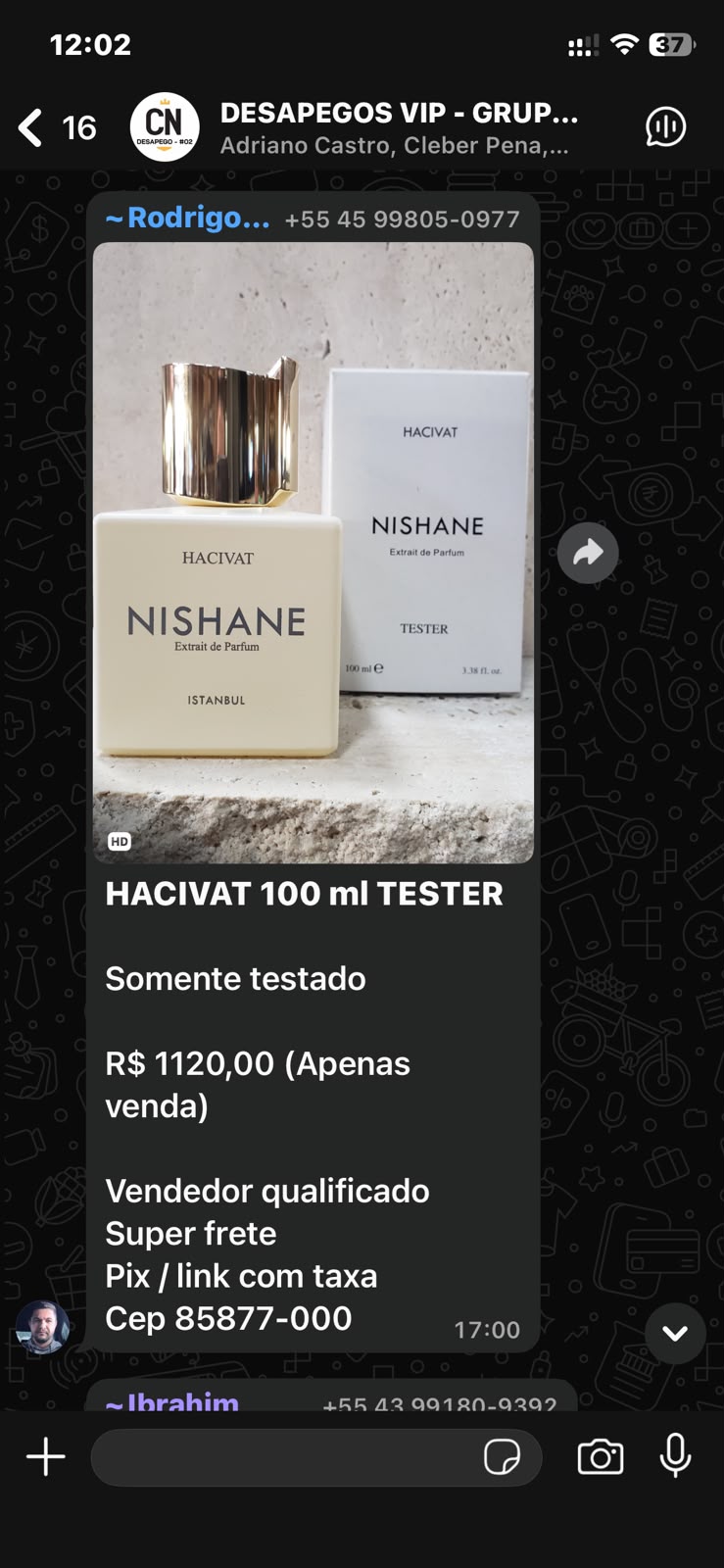
Task: View the sender's profile picture
Action: (x=42, y=1328)
